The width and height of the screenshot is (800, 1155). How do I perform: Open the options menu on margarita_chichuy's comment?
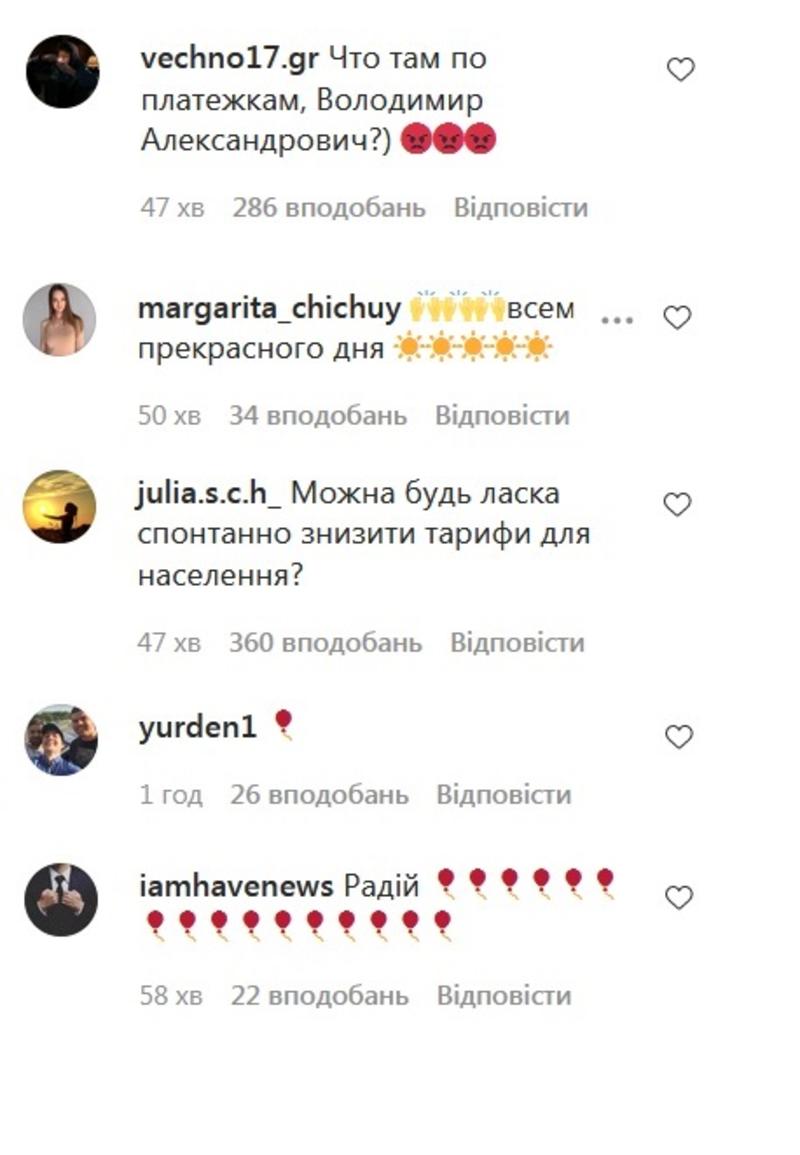pos(617,320)
